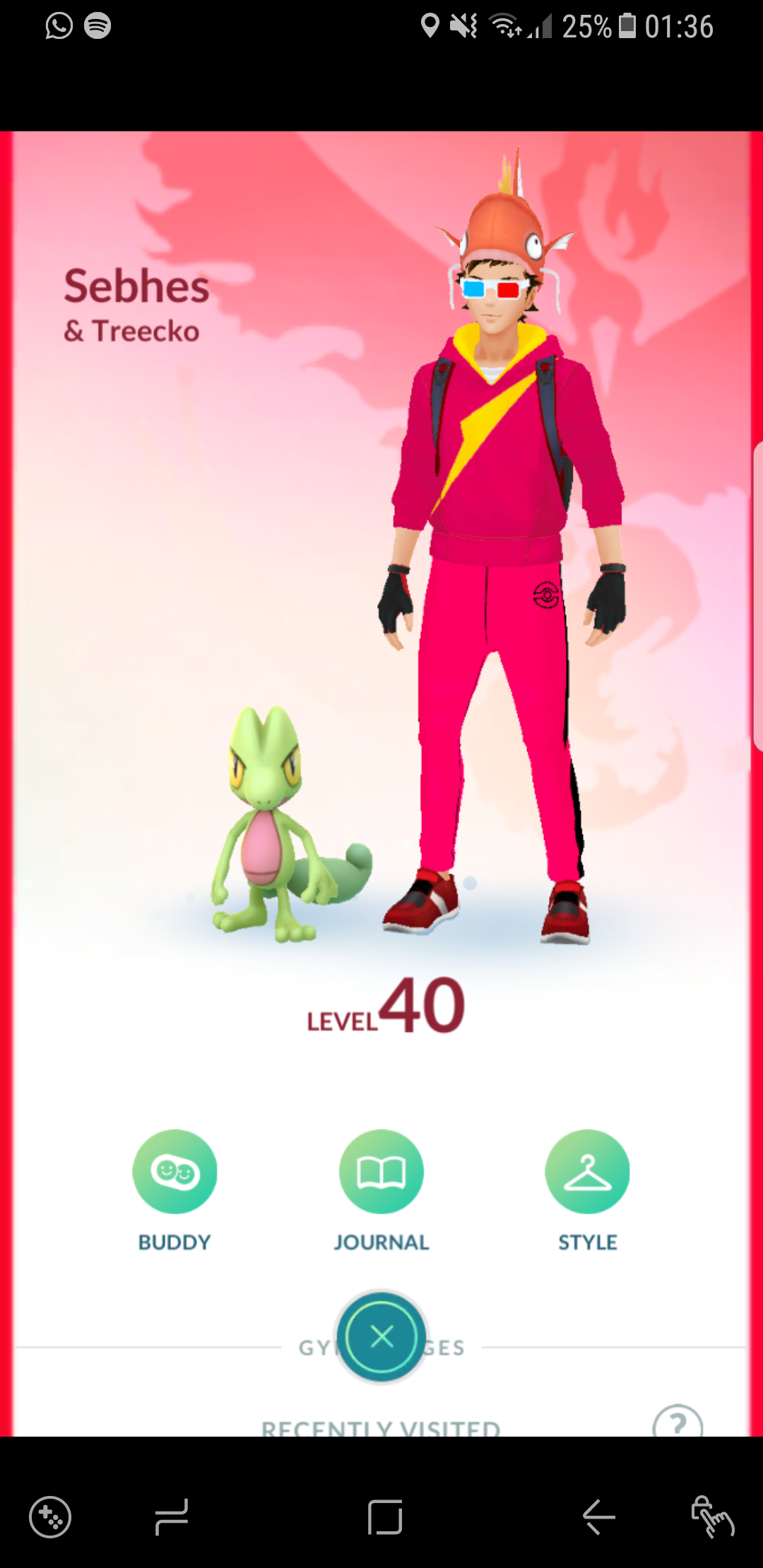This screenshot has width=763, height=1568.
Task: Close the trainer profile screen
Action: [x=381, y=1336]
